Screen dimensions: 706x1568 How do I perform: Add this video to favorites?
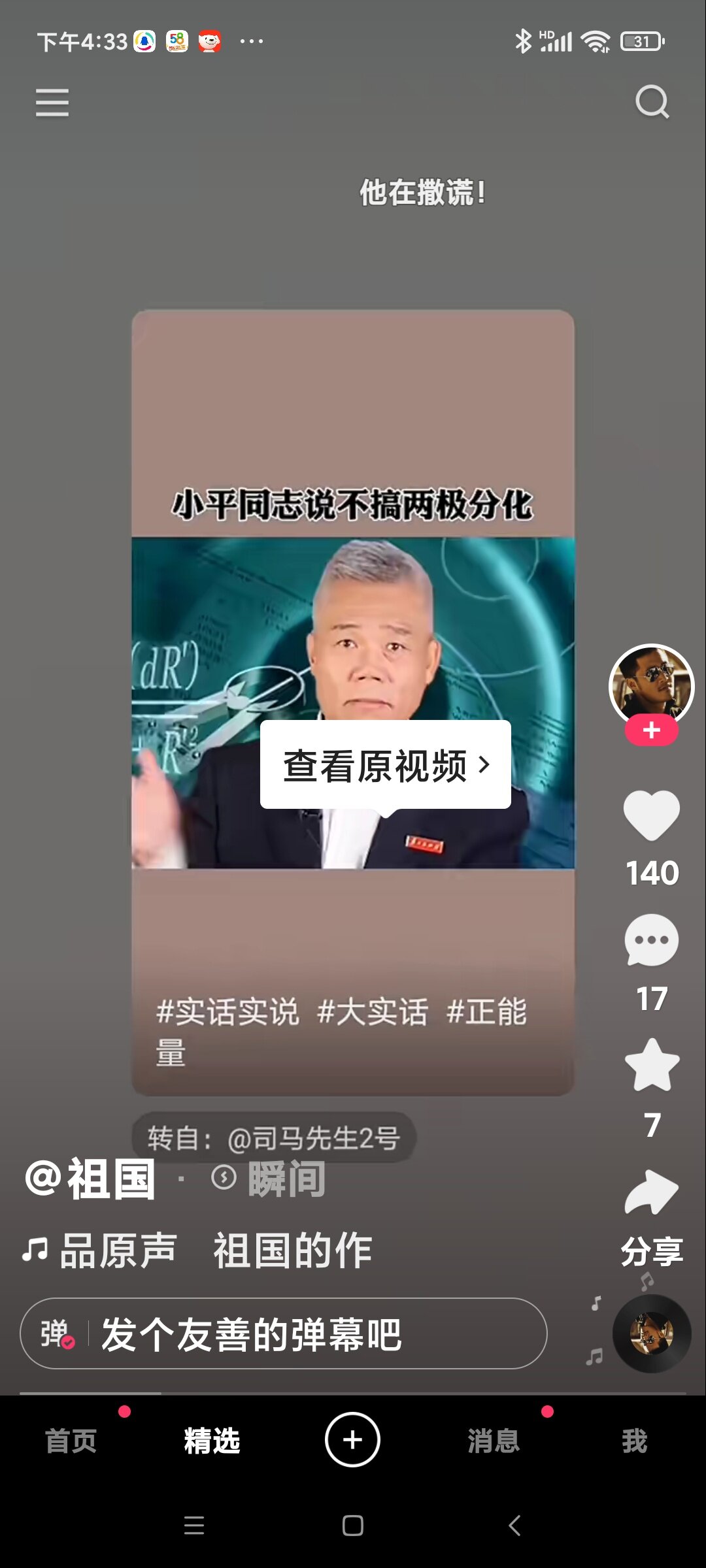(651, 1065)
